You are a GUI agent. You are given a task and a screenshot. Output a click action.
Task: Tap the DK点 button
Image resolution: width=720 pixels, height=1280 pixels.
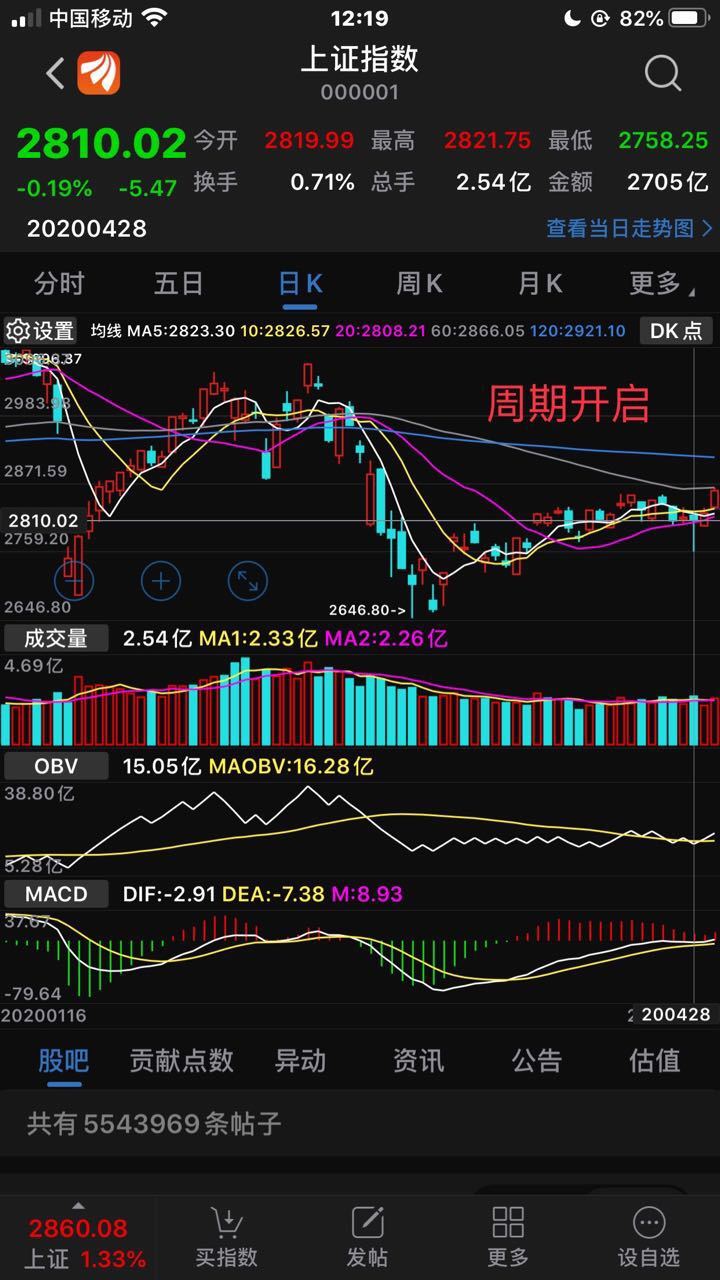pos(676,331)
